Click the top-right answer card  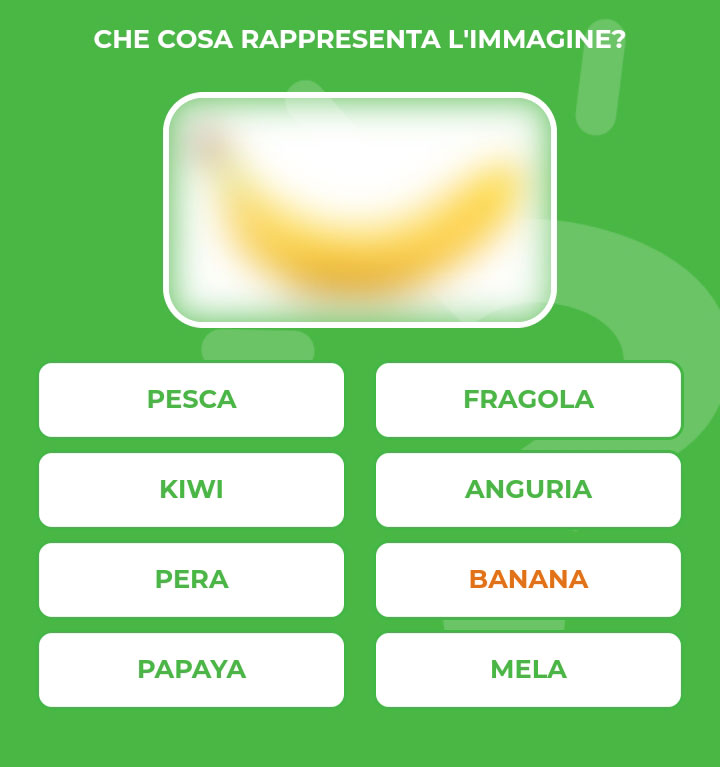coord(528,400)
